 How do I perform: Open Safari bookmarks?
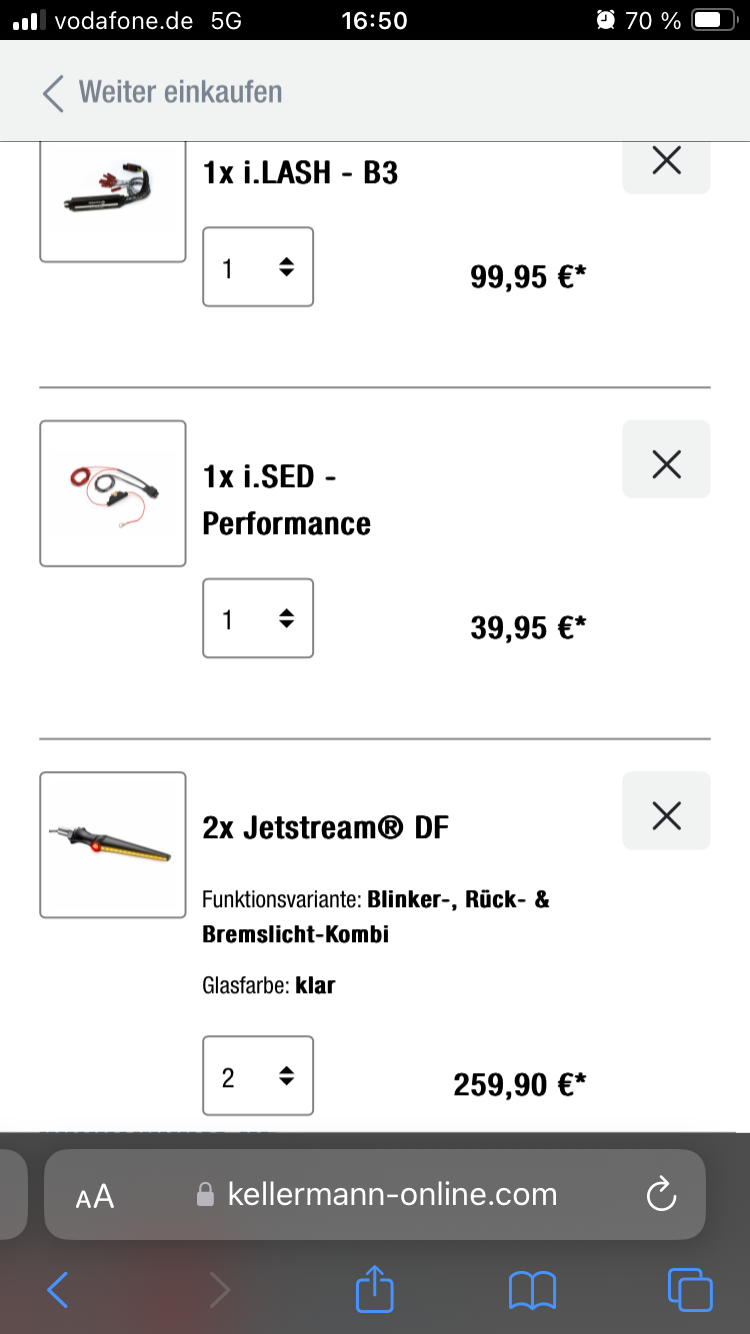[532, 1290]
